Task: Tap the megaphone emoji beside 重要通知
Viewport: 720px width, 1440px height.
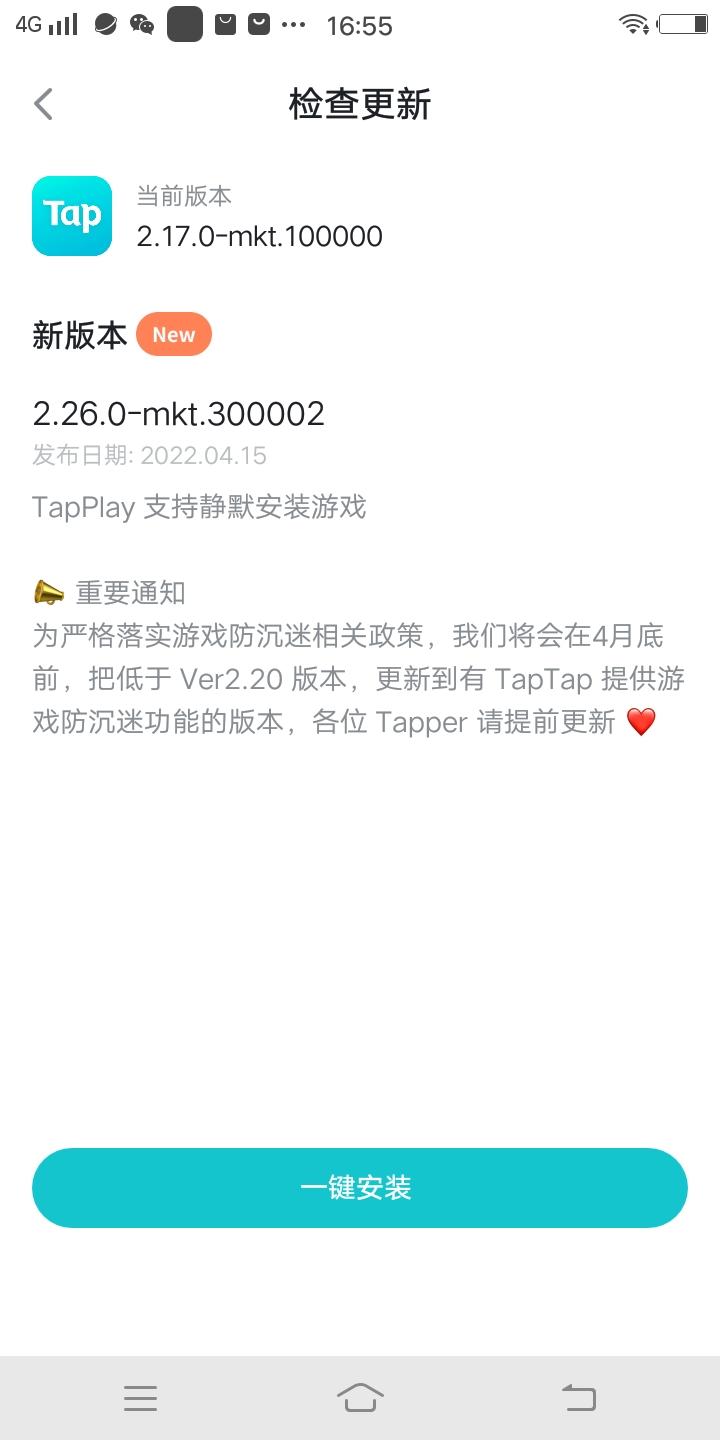Action: point(49,592)
